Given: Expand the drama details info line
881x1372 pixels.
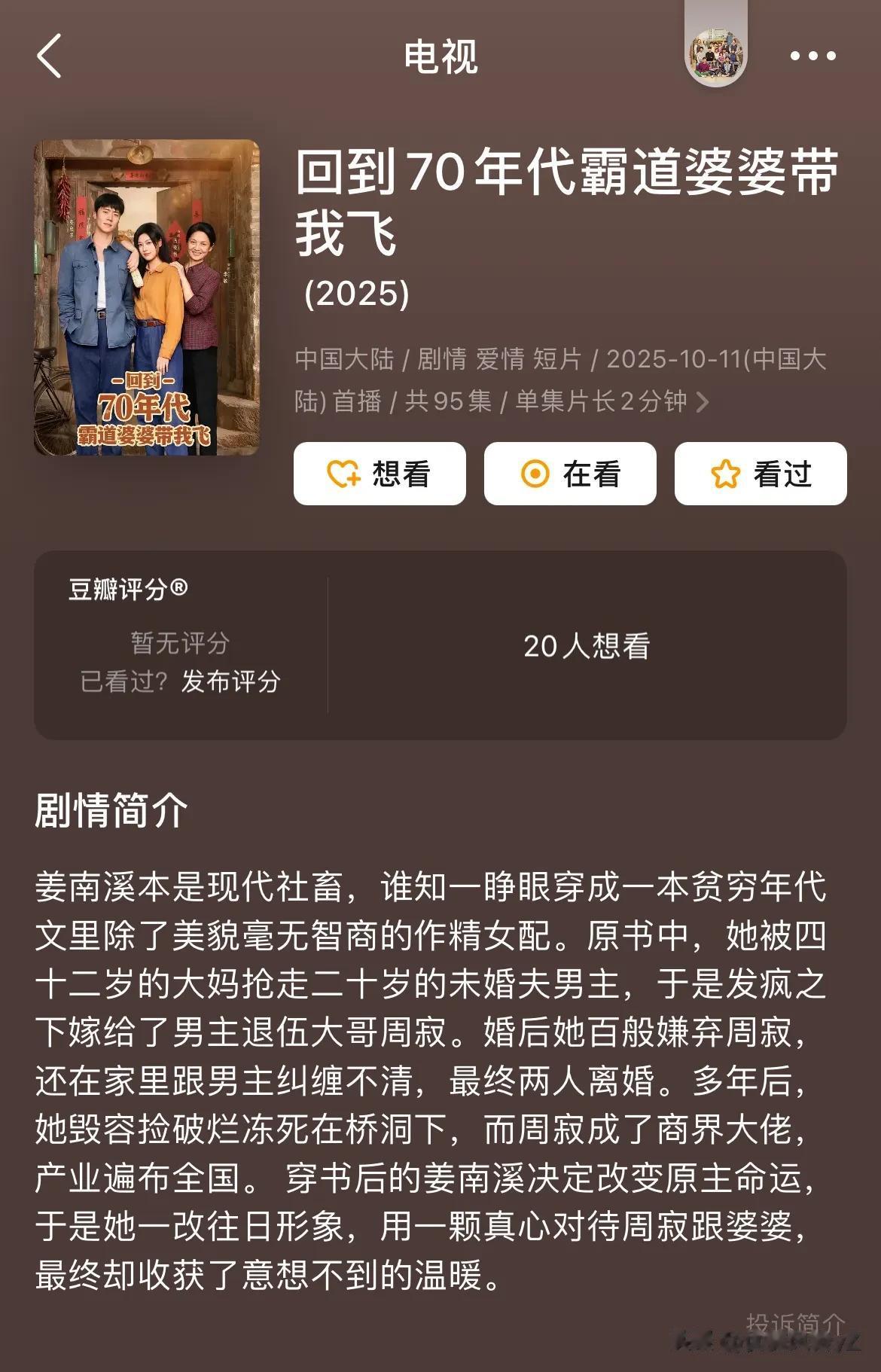Looking at the screenshot, I should 702,402.
